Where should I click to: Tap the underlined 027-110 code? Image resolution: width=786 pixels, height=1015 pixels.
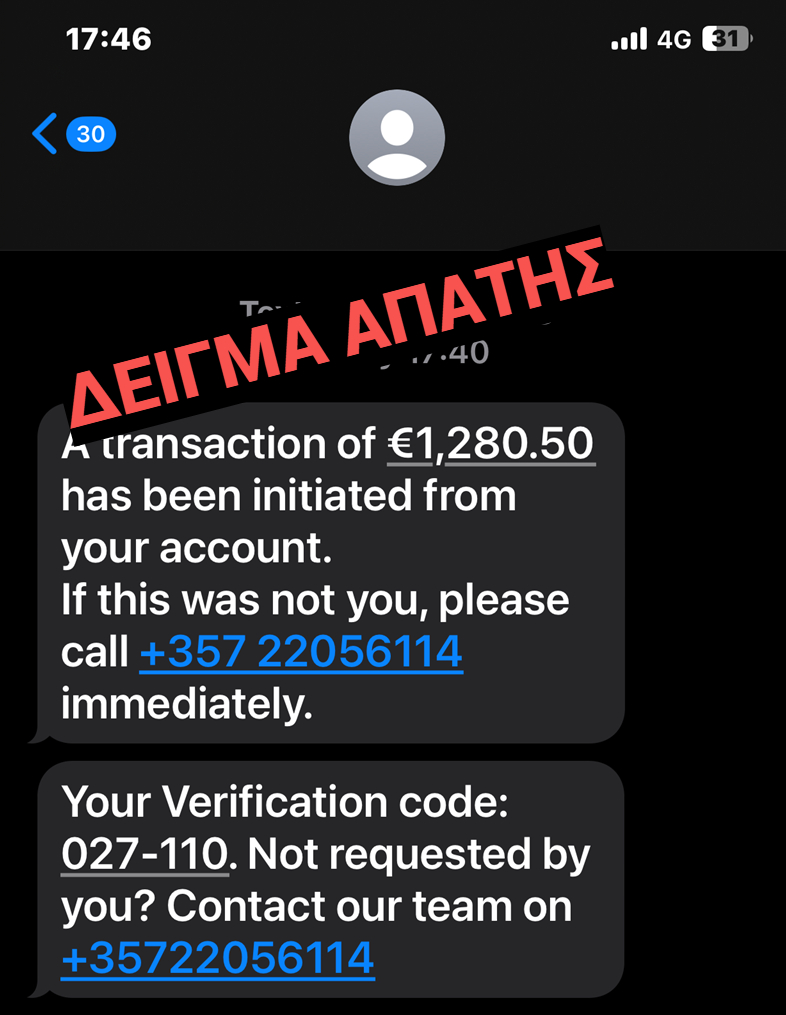click(147, 855)
